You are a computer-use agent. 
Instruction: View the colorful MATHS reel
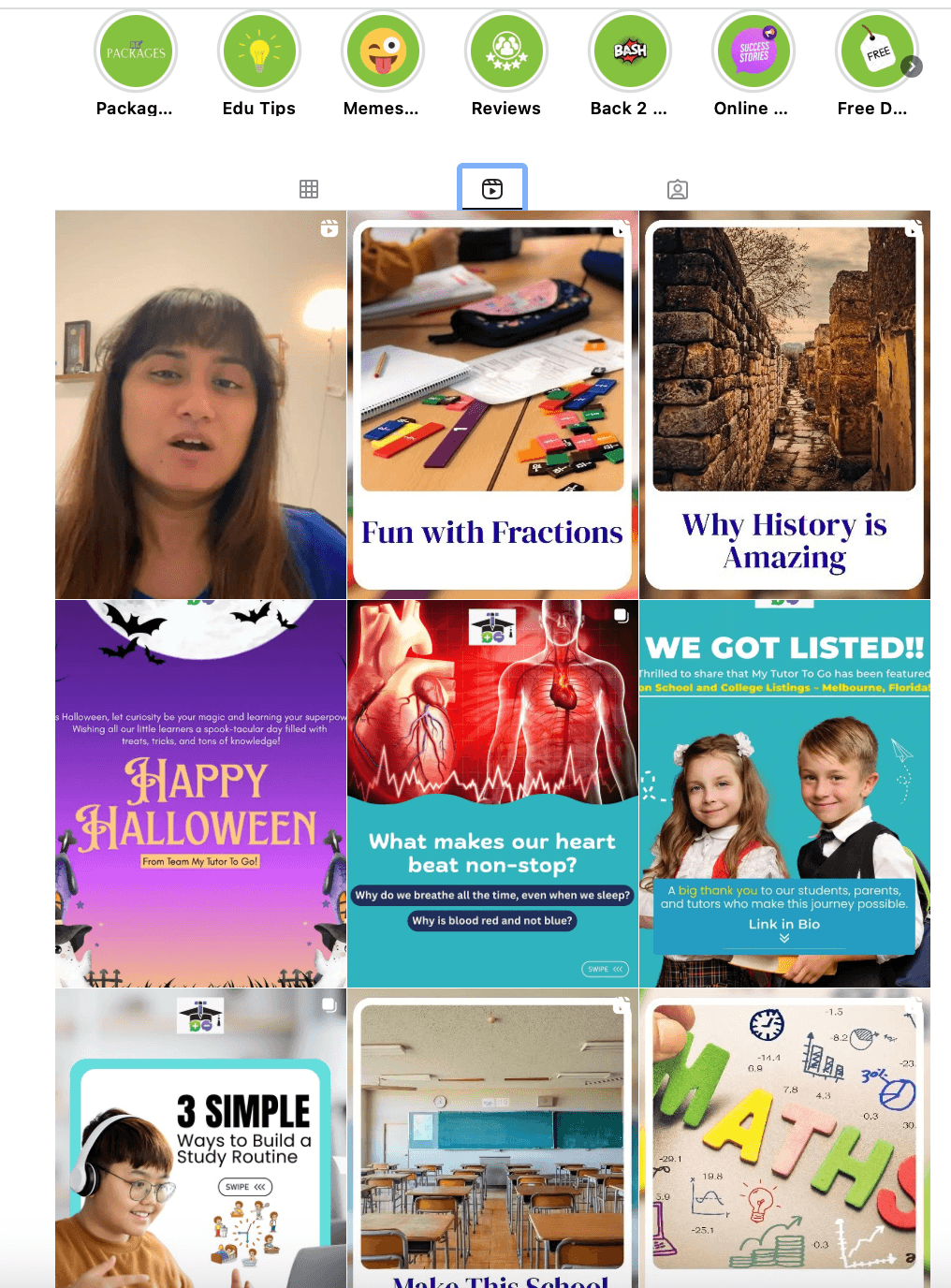[x=784, y=1137]
